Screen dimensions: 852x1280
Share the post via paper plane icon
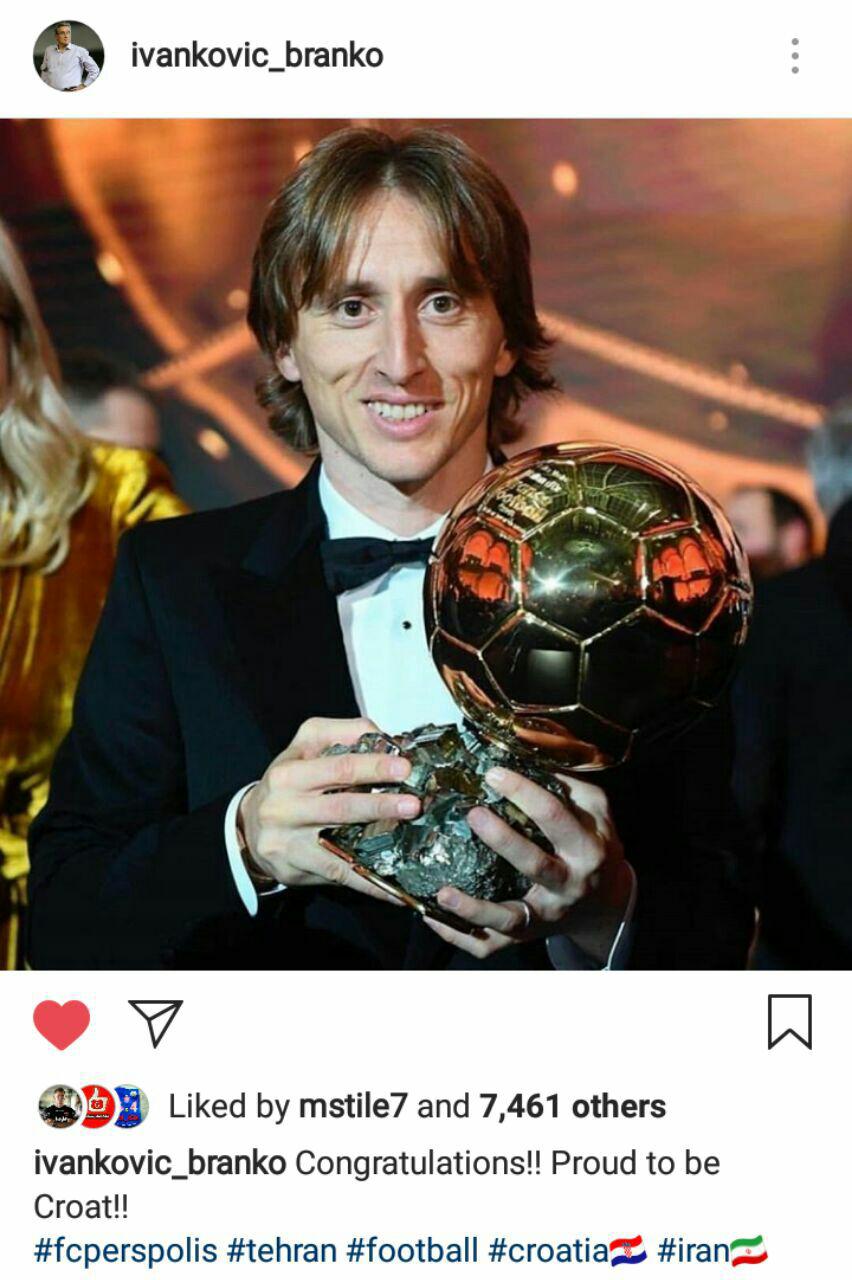click(x=156, y=1022)
